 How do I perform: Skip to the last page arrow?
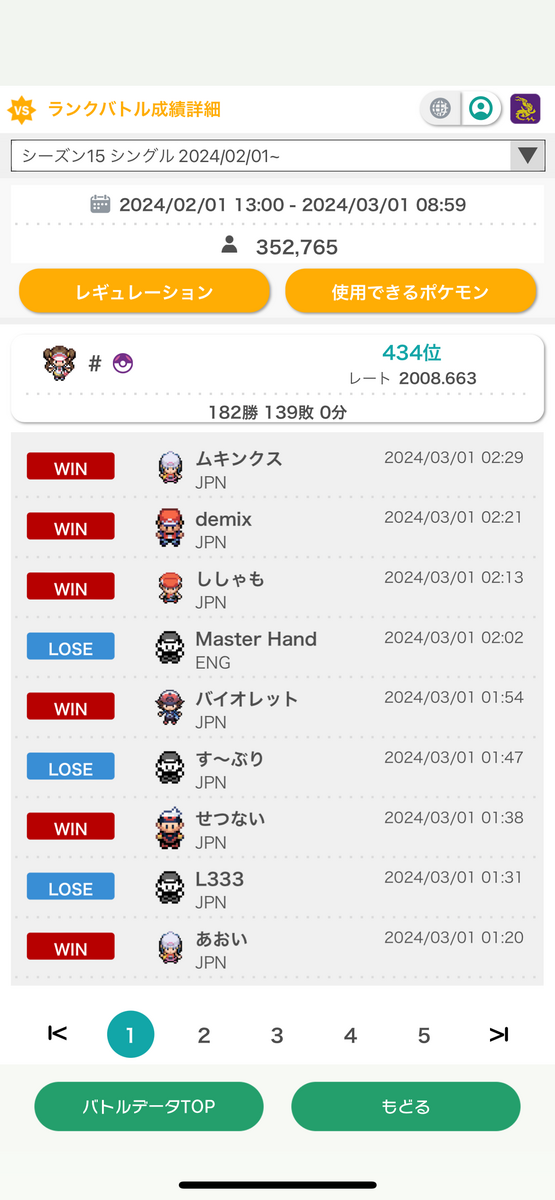(499, 1035)
